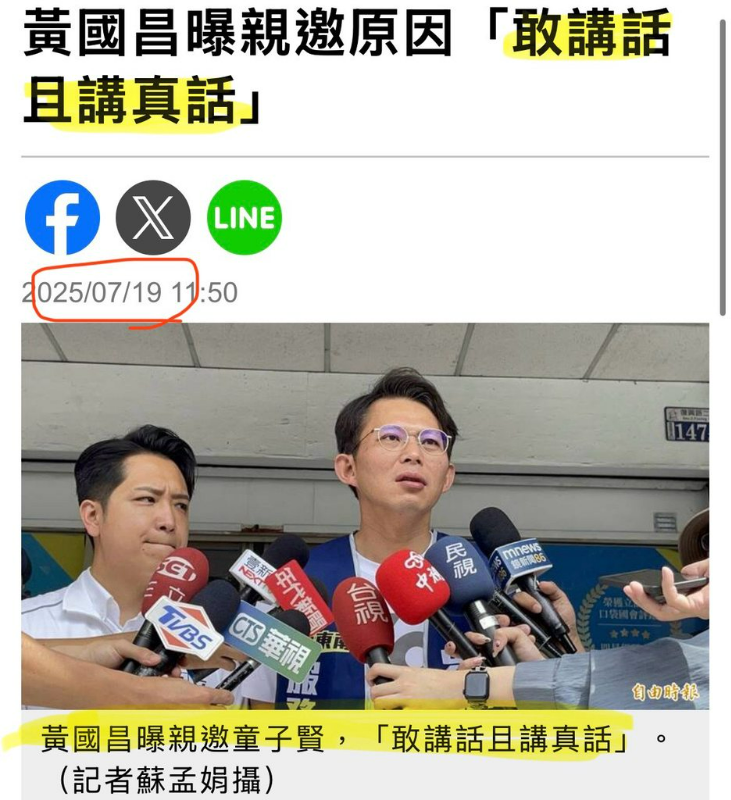Click the red 中視 microphone logo

point(414,580)
